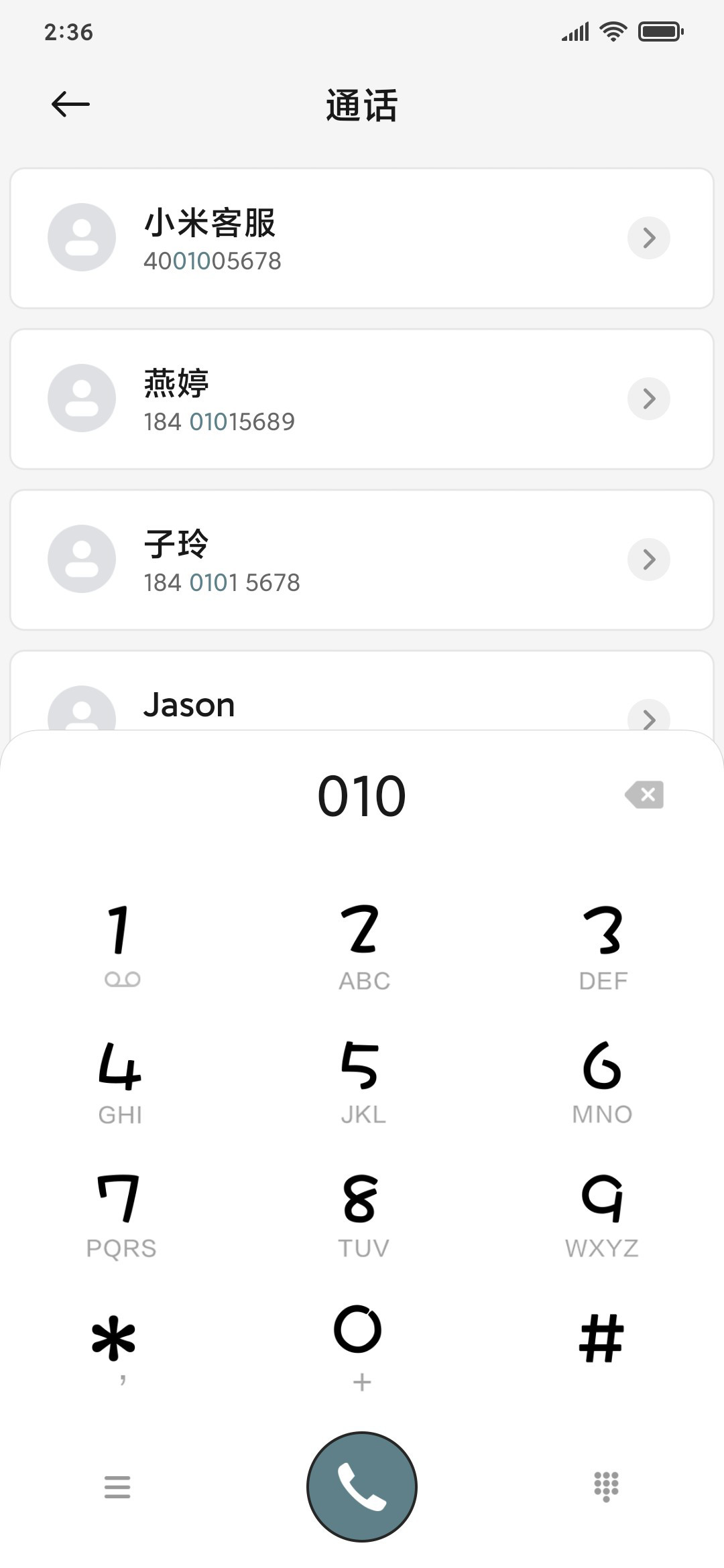Select contact 子玲 from the list
Screen dimensions: 724x1568
(362, 560)
